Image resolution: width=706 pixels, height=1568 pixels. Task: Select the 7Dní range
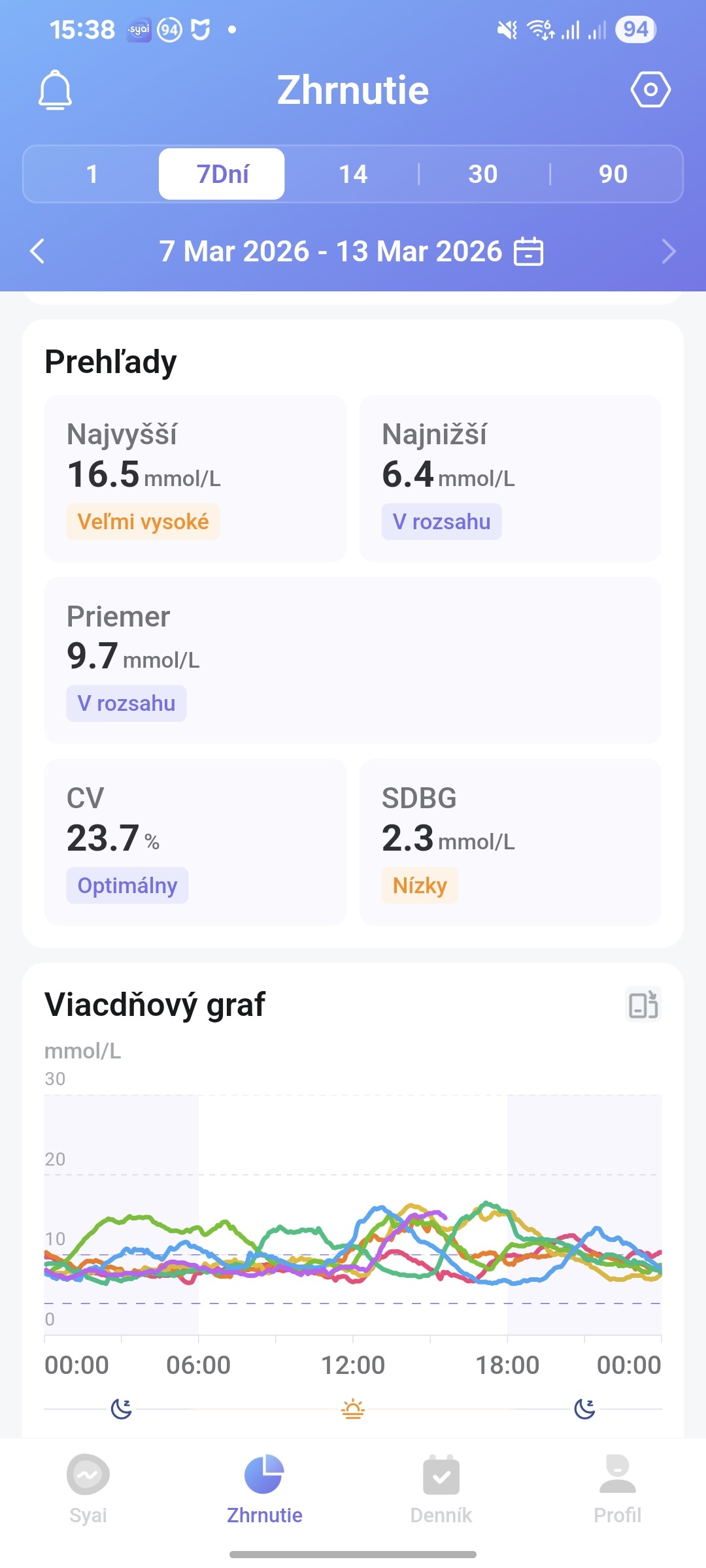click(222, 174)
